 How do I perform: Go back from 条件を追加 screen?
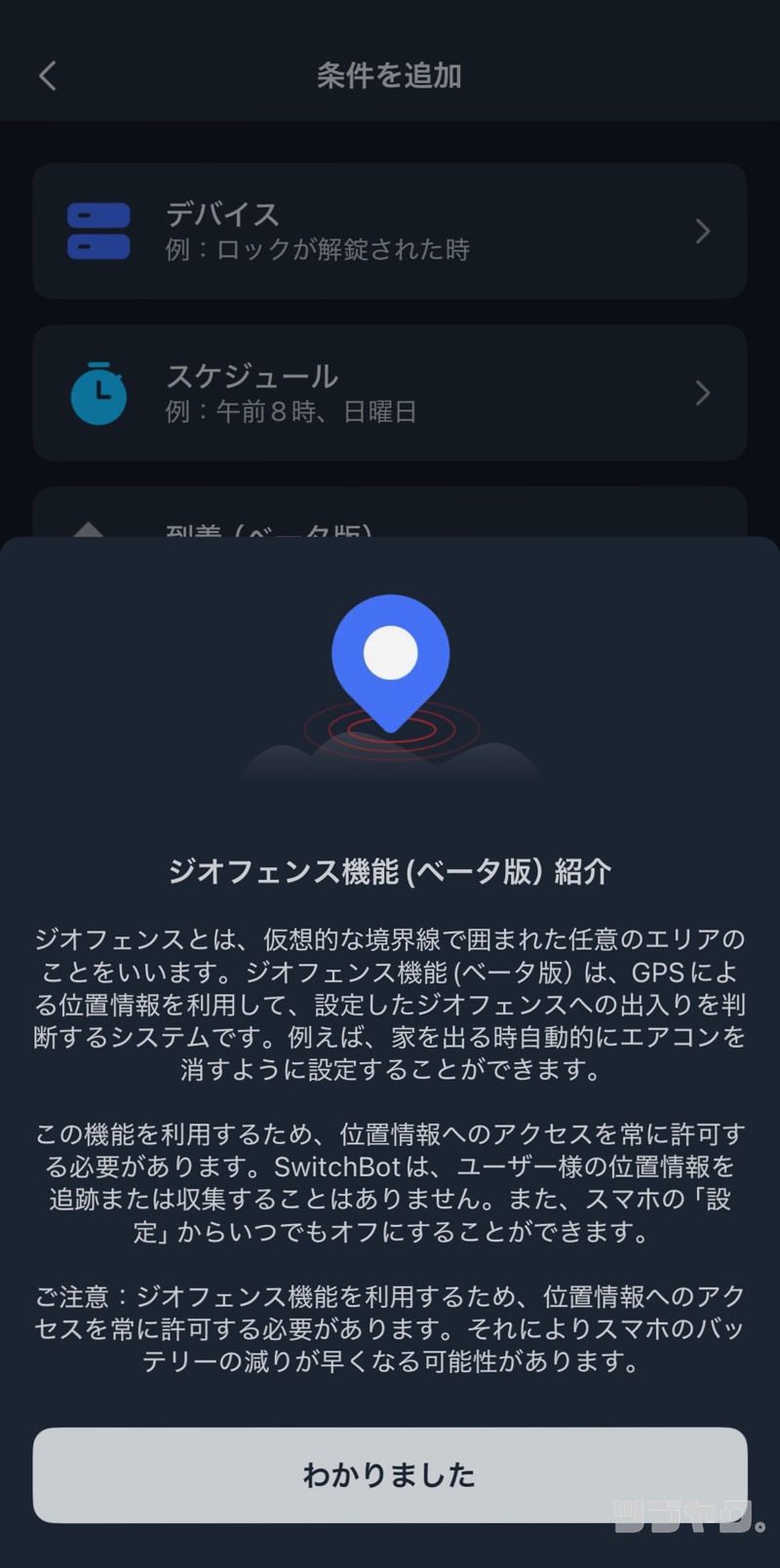pos(48,76)
